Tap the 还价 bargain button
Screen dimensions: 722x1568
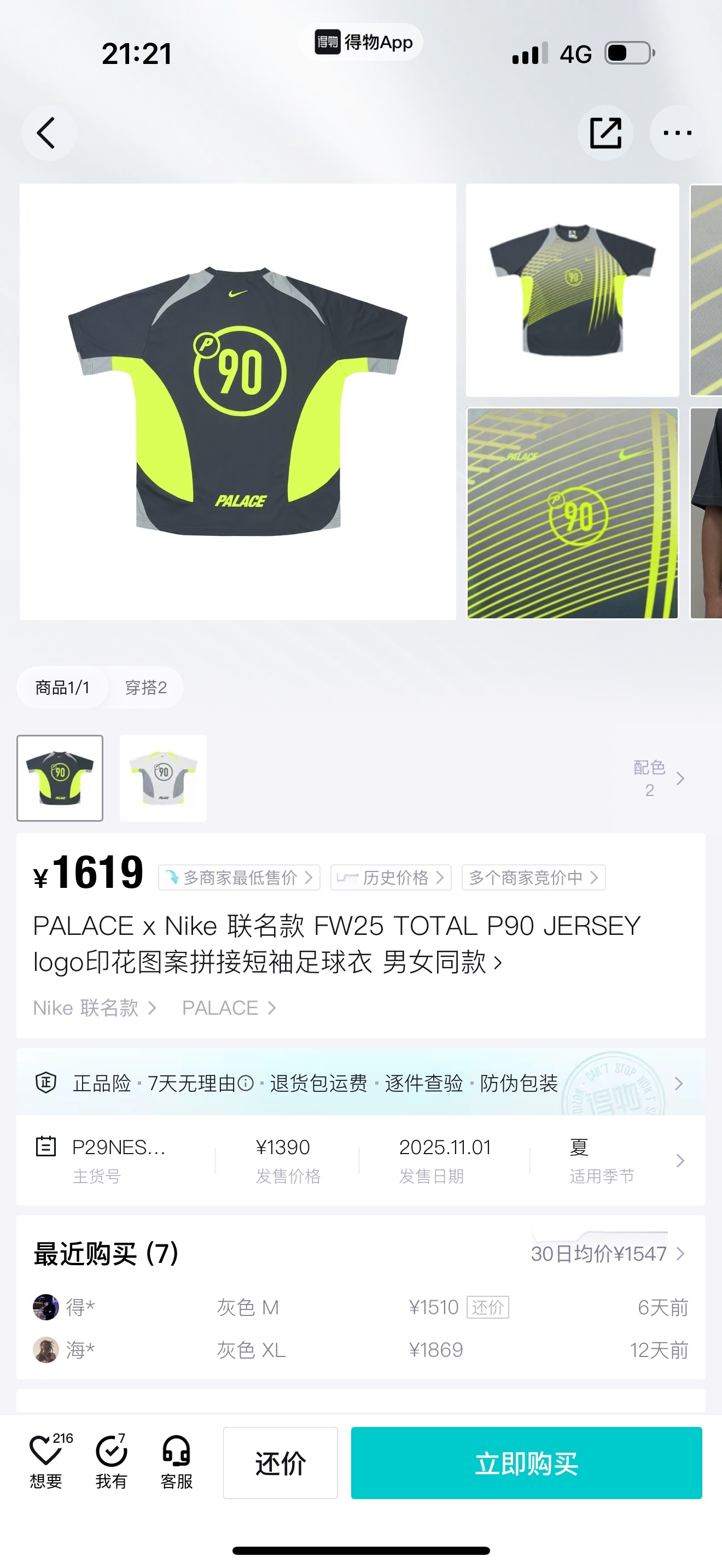[x=280, y=1462]
